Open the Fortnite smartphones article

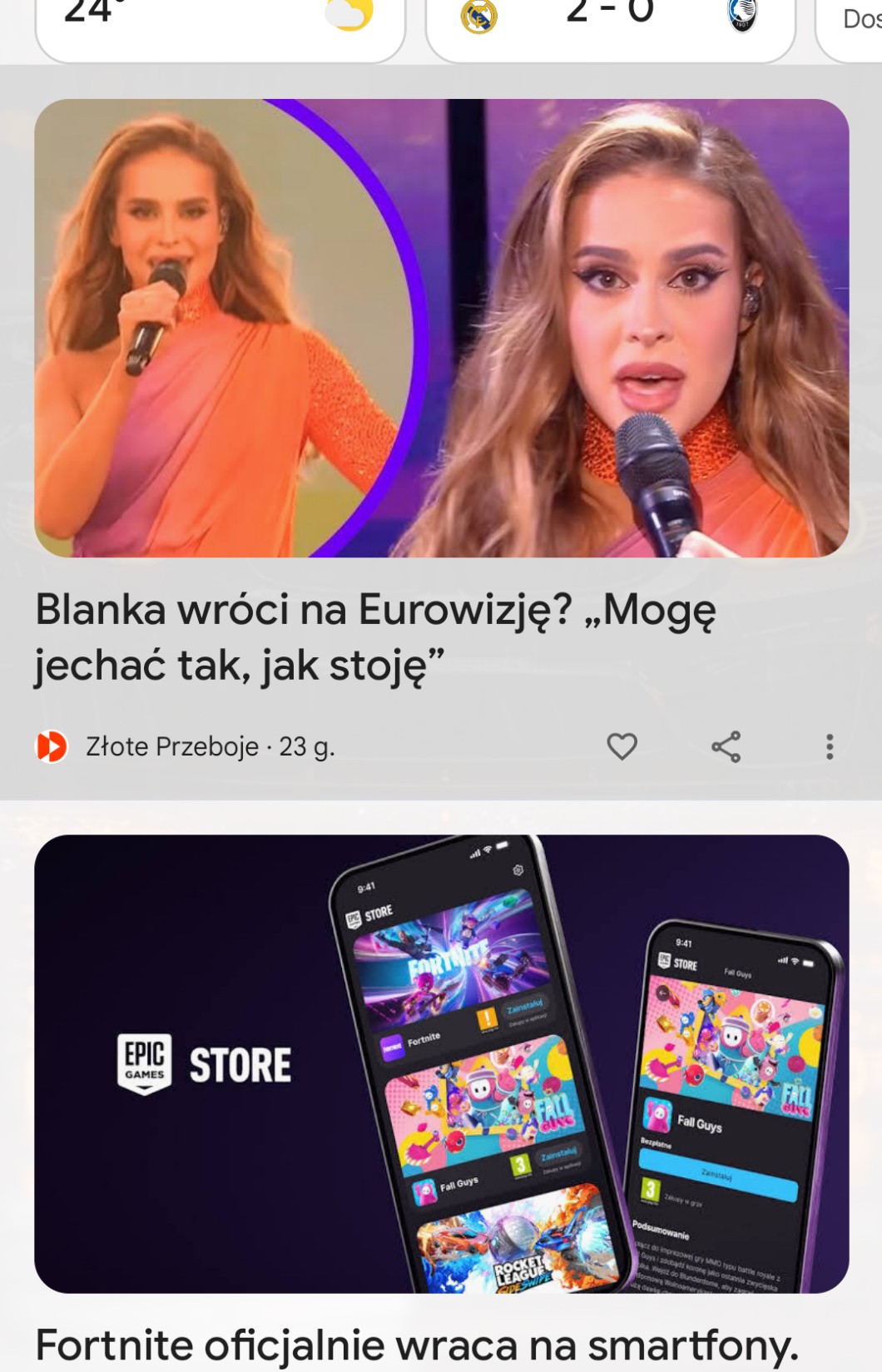[416, 1343]
